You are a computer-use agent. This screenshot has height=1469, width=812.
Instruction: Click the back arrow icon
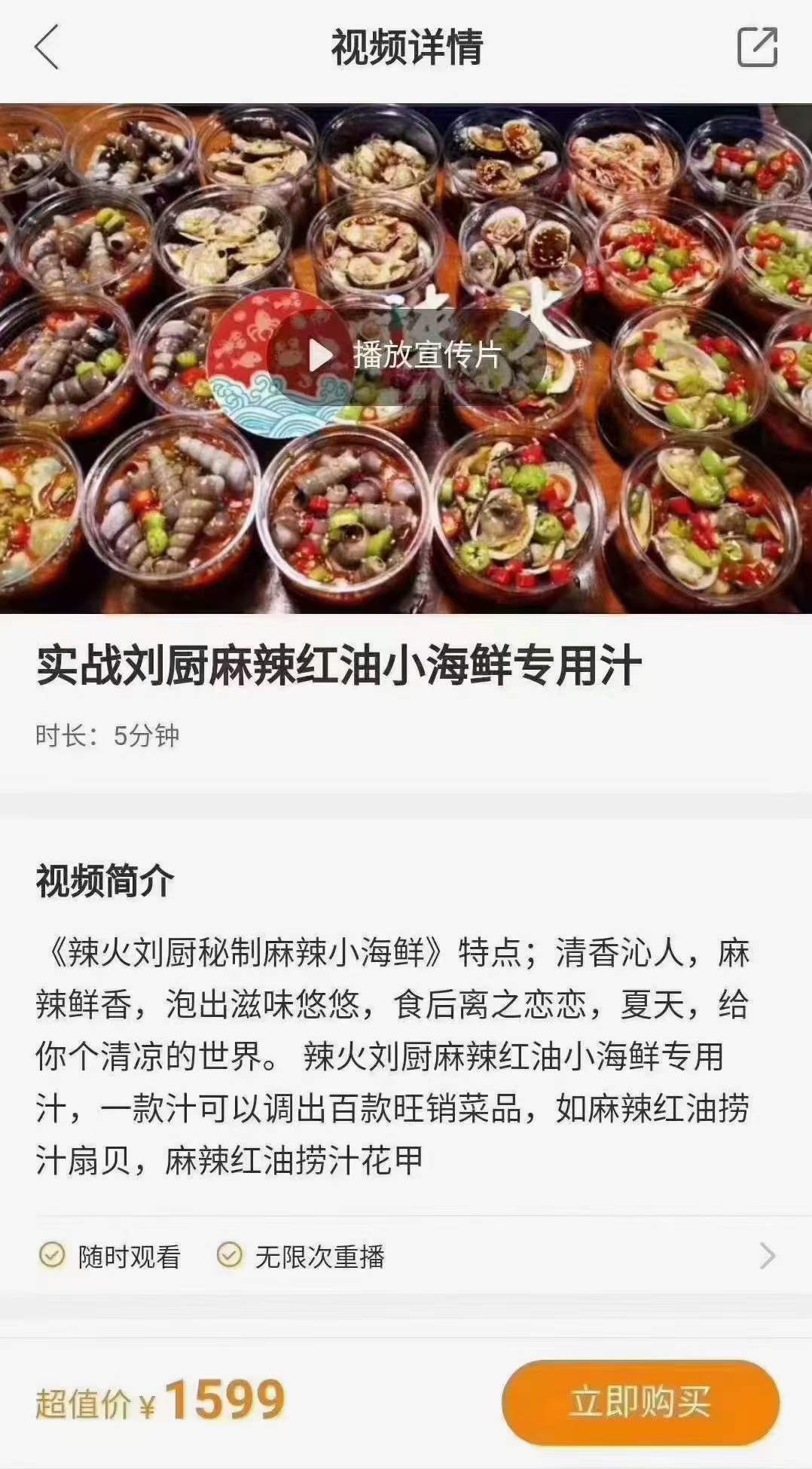pyautogui.click(x=45, y=47)
